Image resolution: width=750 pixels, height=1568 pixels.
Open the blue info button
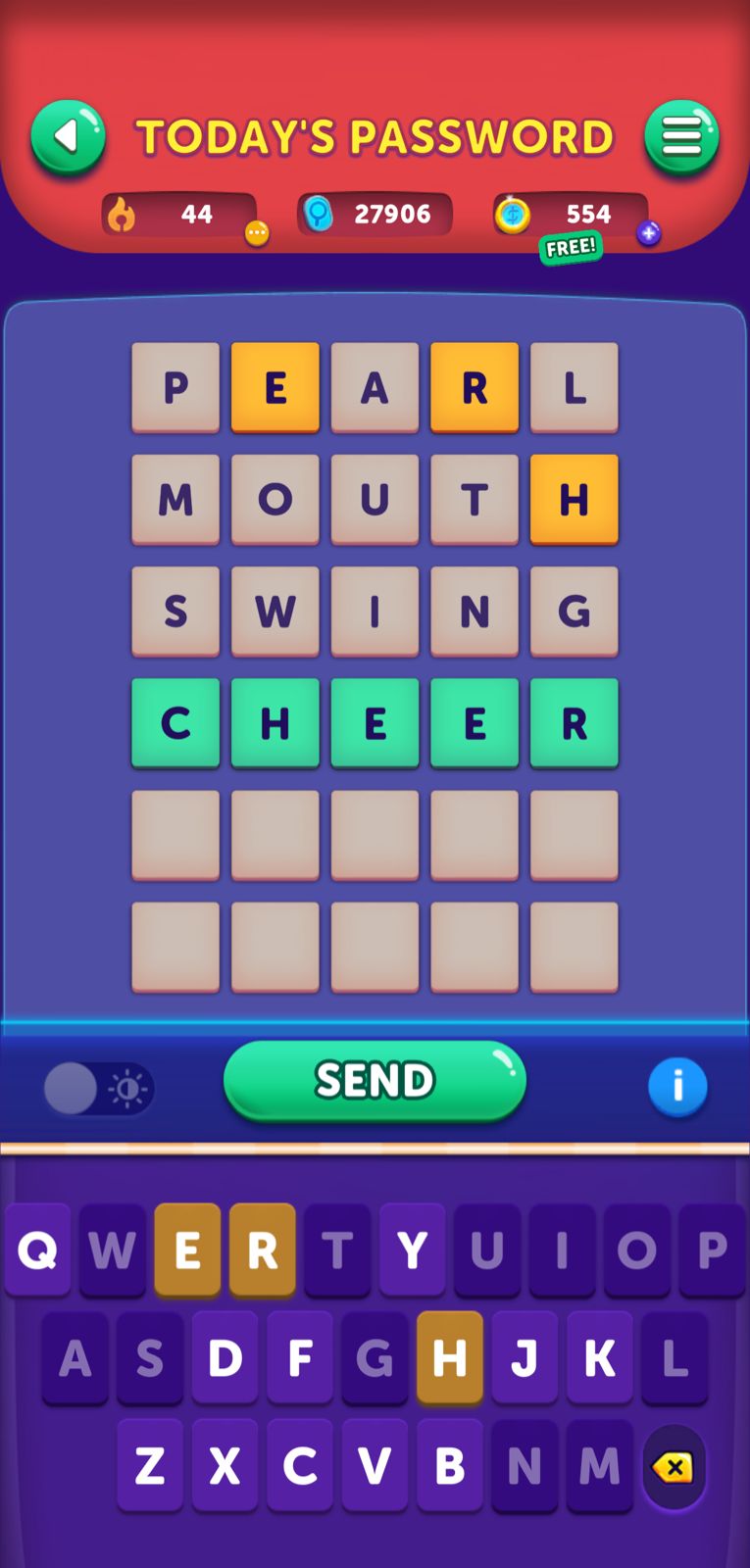pos(677,1087)
